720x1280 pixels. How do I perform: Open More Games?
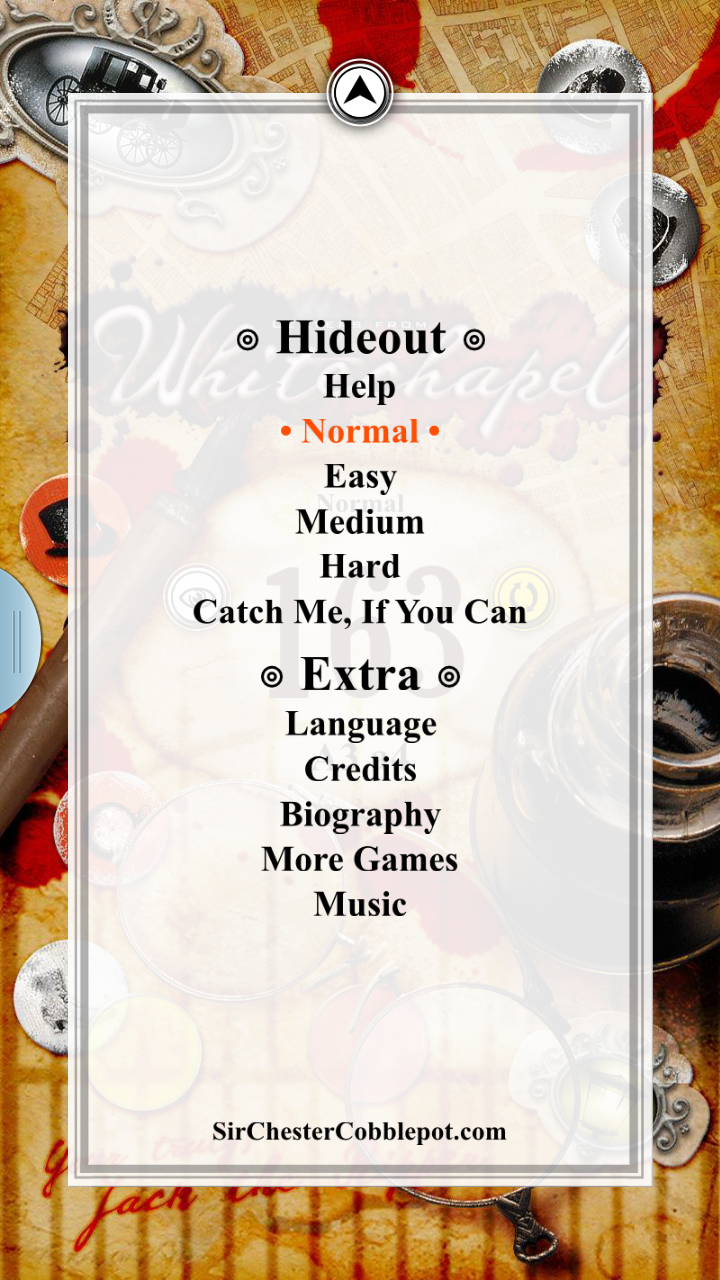coord(360,859)
